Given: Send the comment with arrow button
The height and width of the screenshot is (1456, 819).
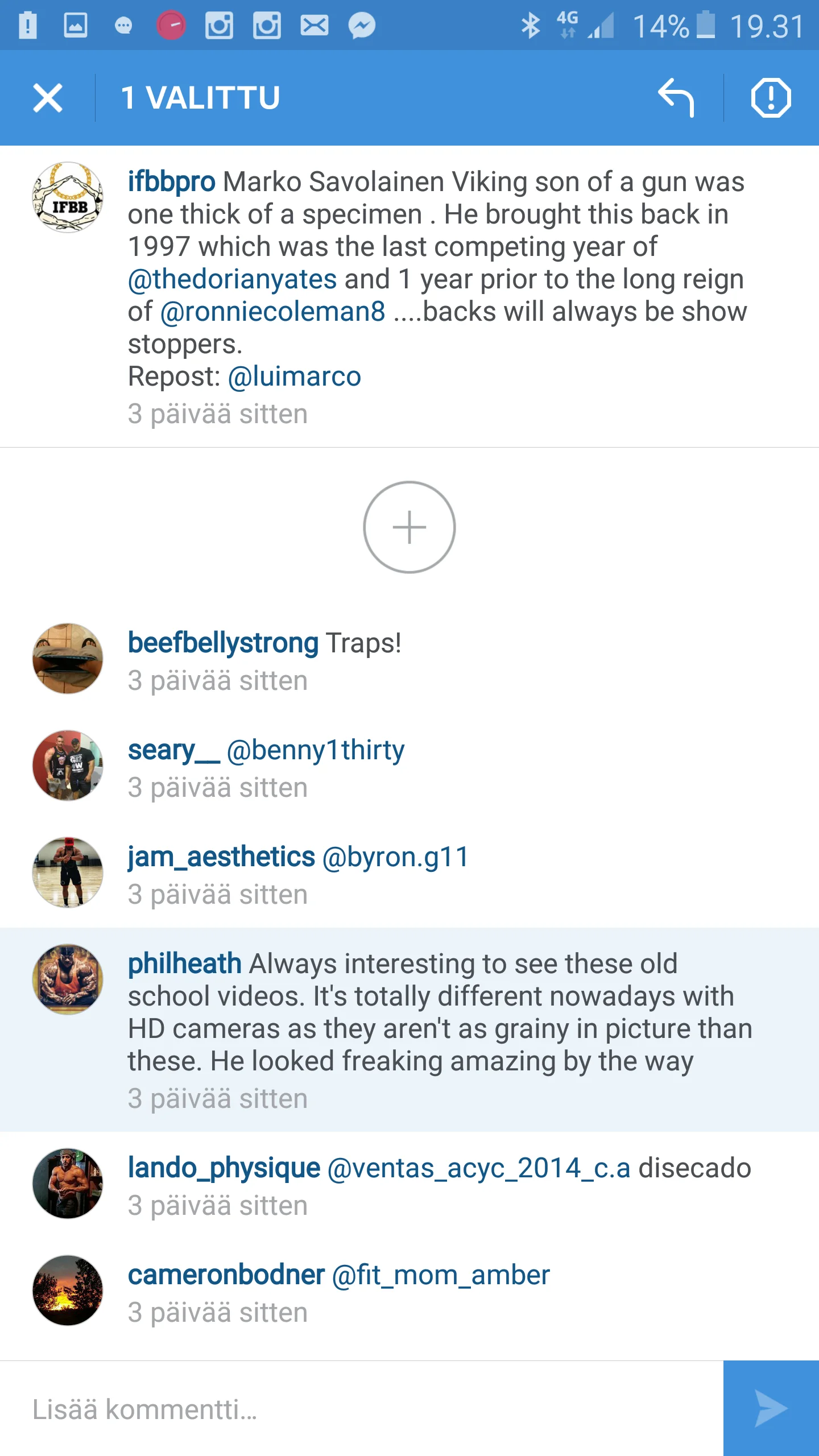Looking at the screenshot, I should click(771, 1408).
